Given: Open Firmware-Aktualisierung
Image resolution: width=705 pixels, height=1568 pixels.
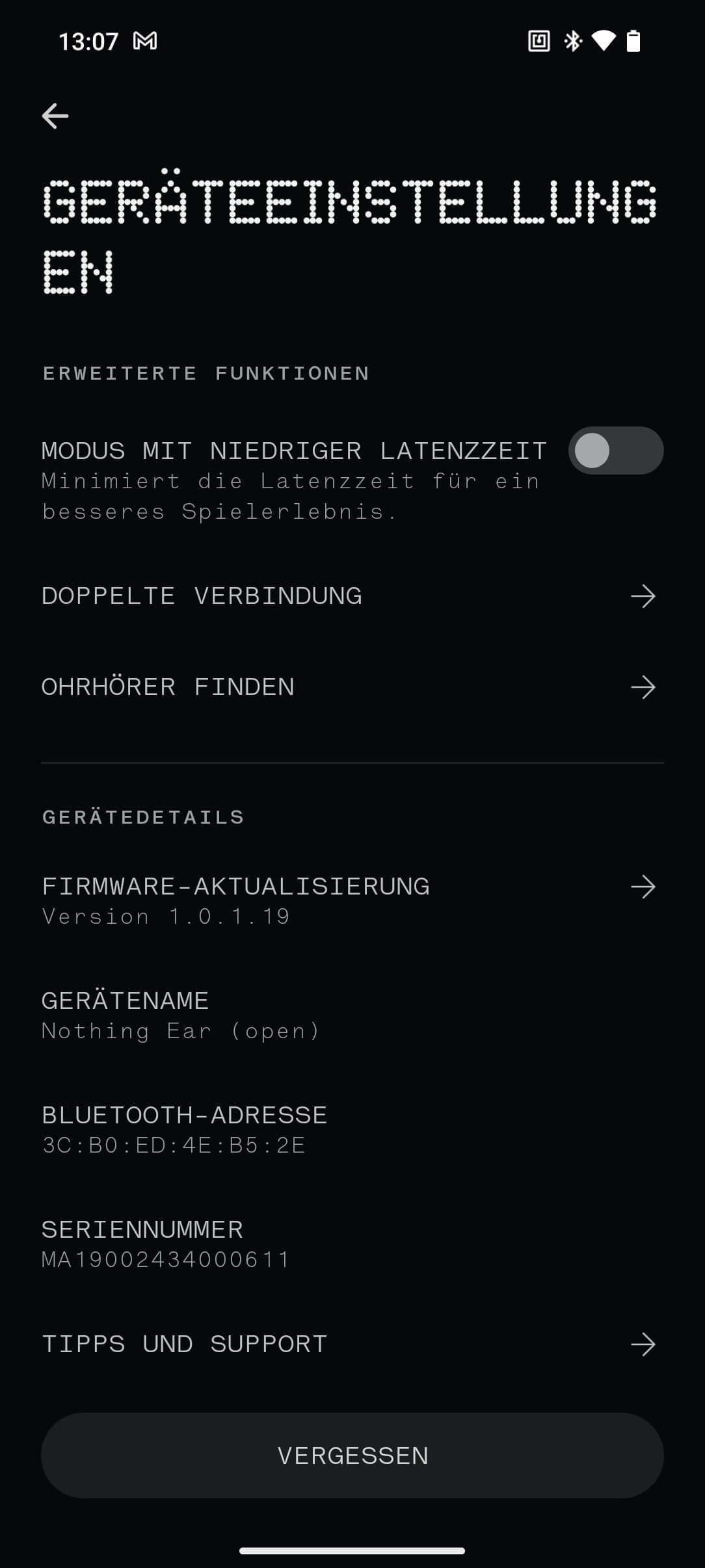Looking at the screenshot, I should point(351,900).
